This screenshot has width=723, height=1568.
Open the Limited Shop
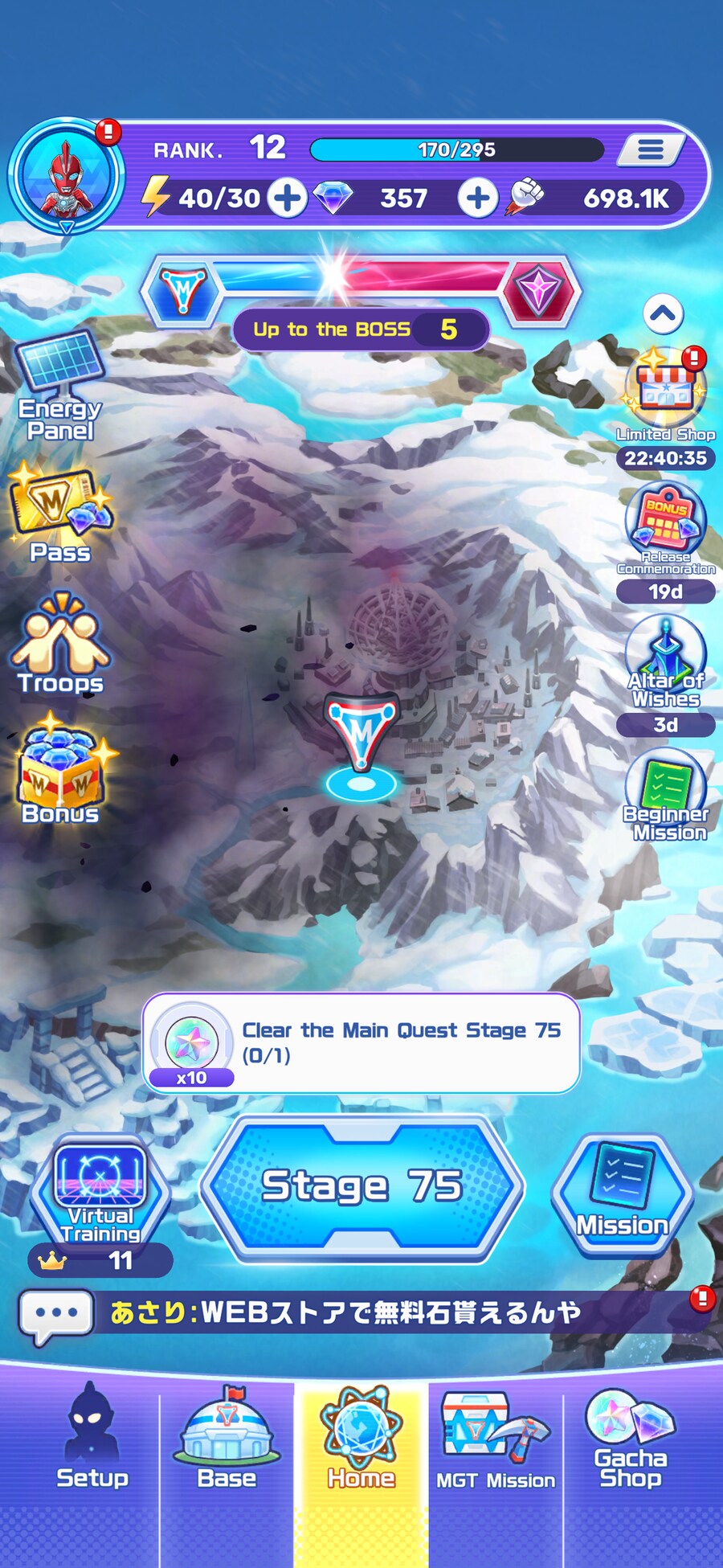coord(665,395)
